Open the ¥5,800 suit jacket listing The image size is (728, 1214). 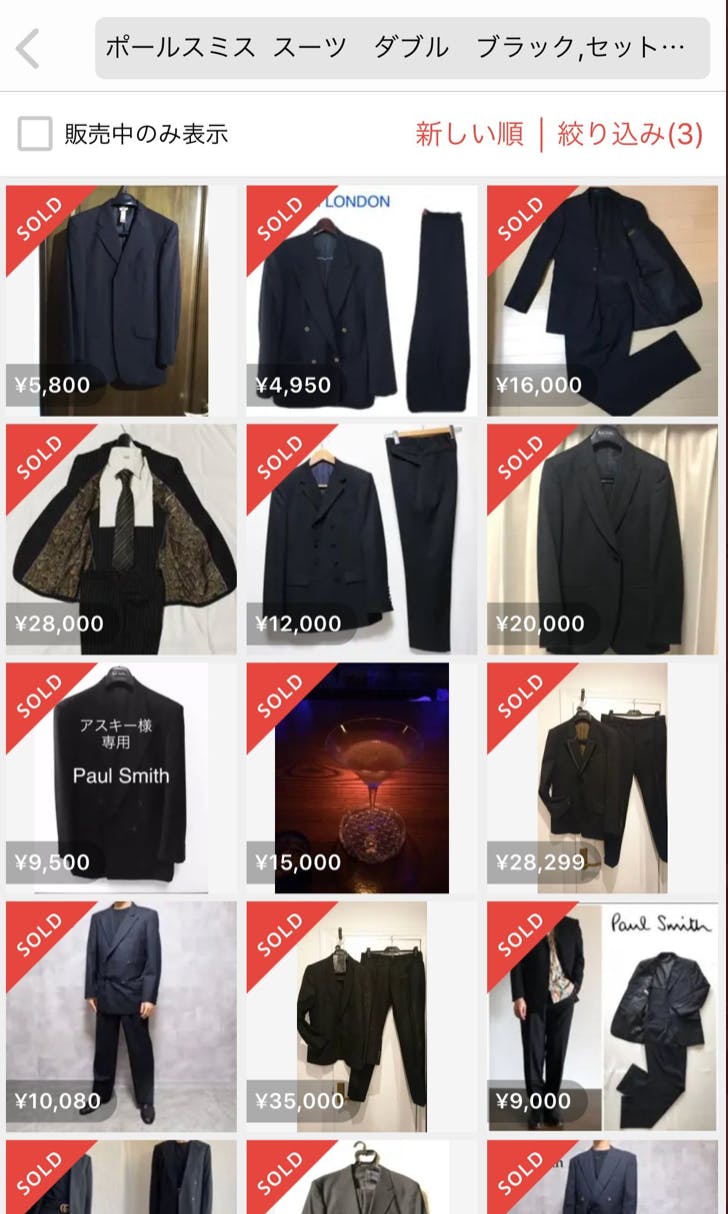point(122,300)
